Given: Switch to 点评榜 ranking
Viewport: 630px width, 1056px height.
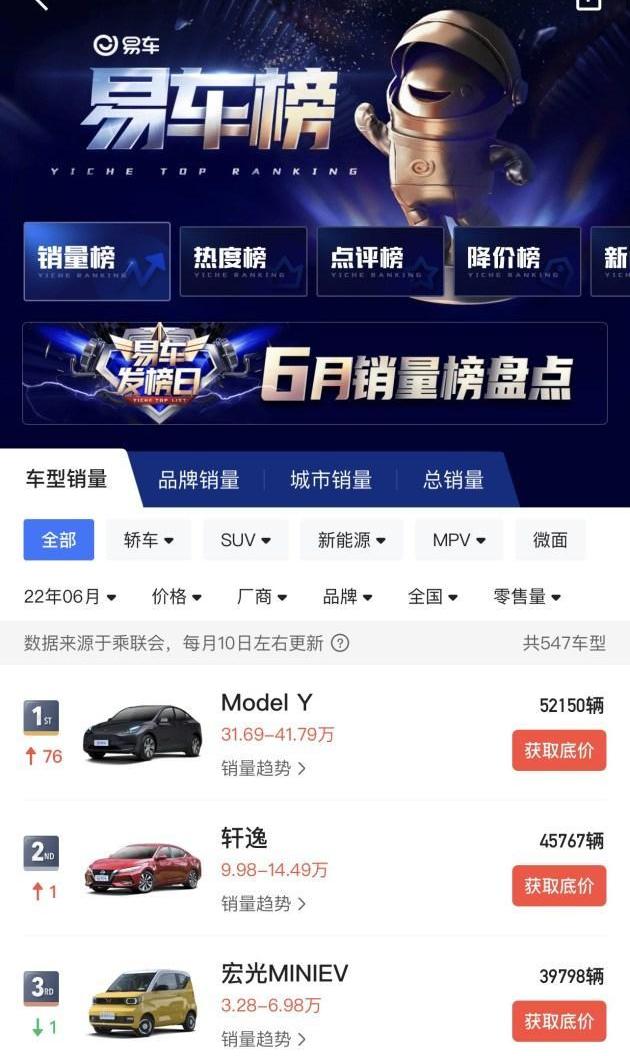Looking at the screenshot, I should click(x=380, y=261).
